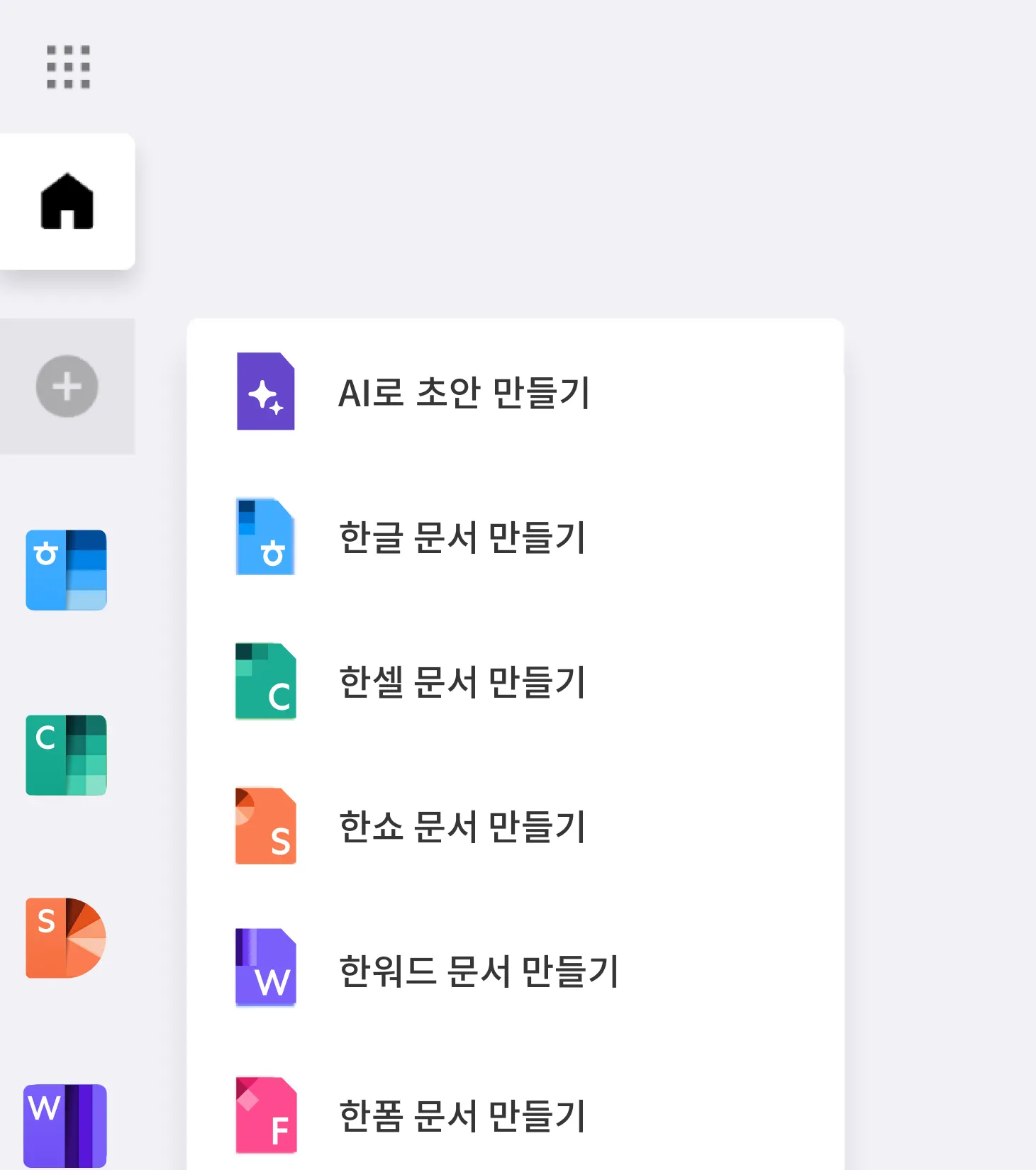
Task: Open the Hanshow app in sidebar
Action: [67, 938]
